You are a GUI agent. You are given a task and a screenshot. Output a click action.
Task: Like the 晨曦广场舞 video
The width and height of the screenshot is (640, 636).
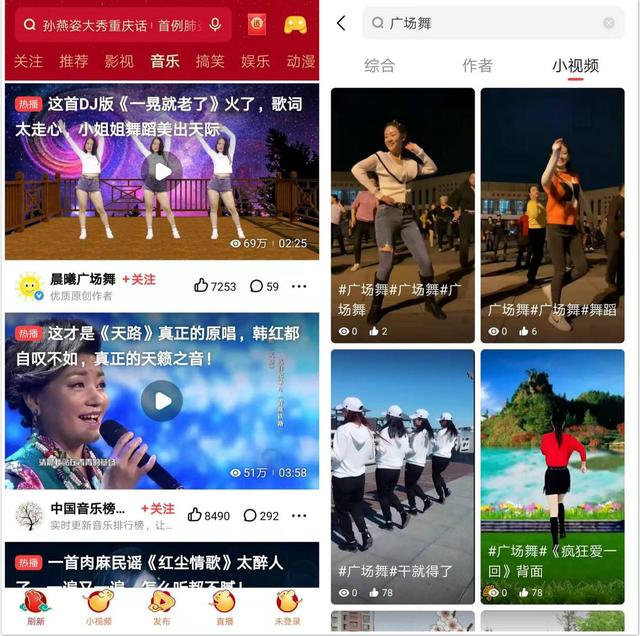pos(215,286)
